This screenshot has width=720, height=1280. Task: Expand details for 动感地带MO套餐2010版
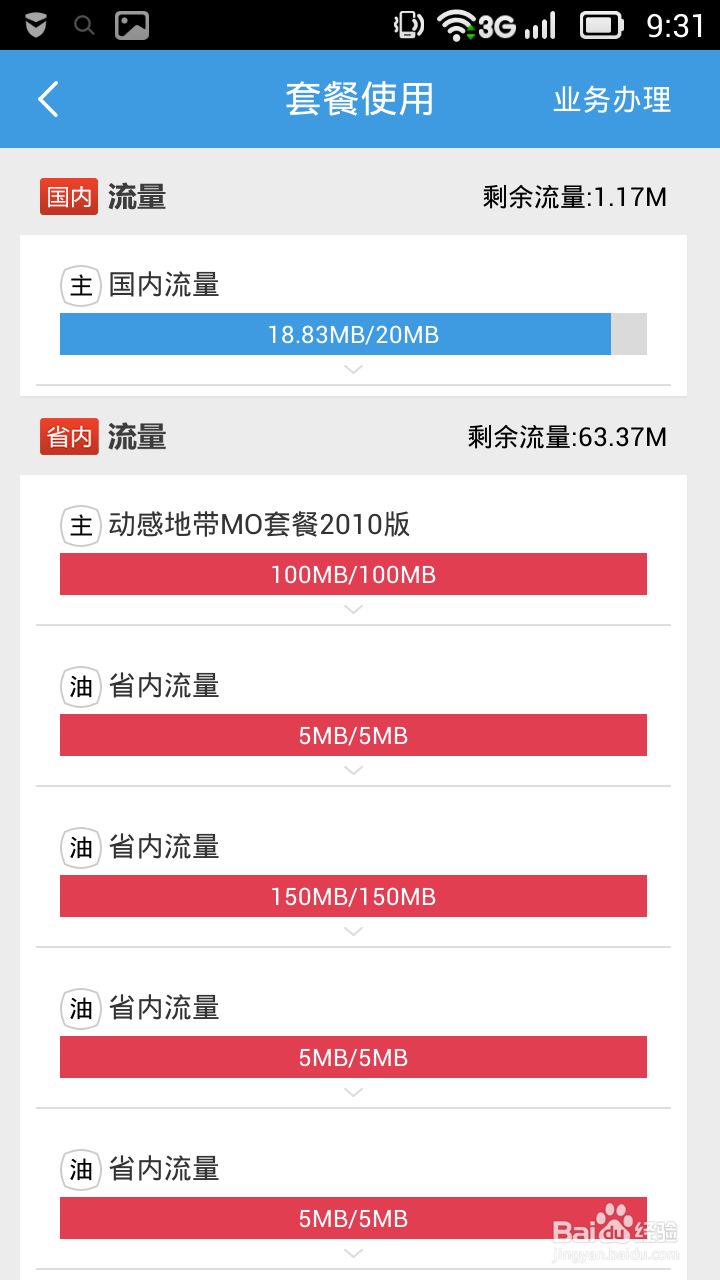[x=353, y=609]
